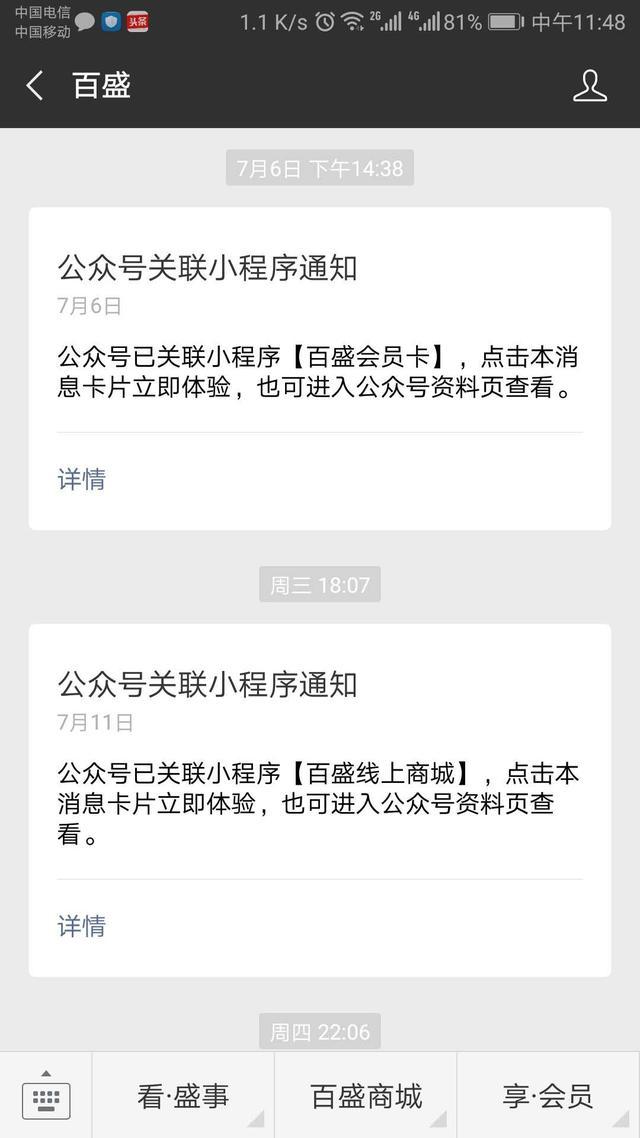Open the 享·会员 menu

549,1095
